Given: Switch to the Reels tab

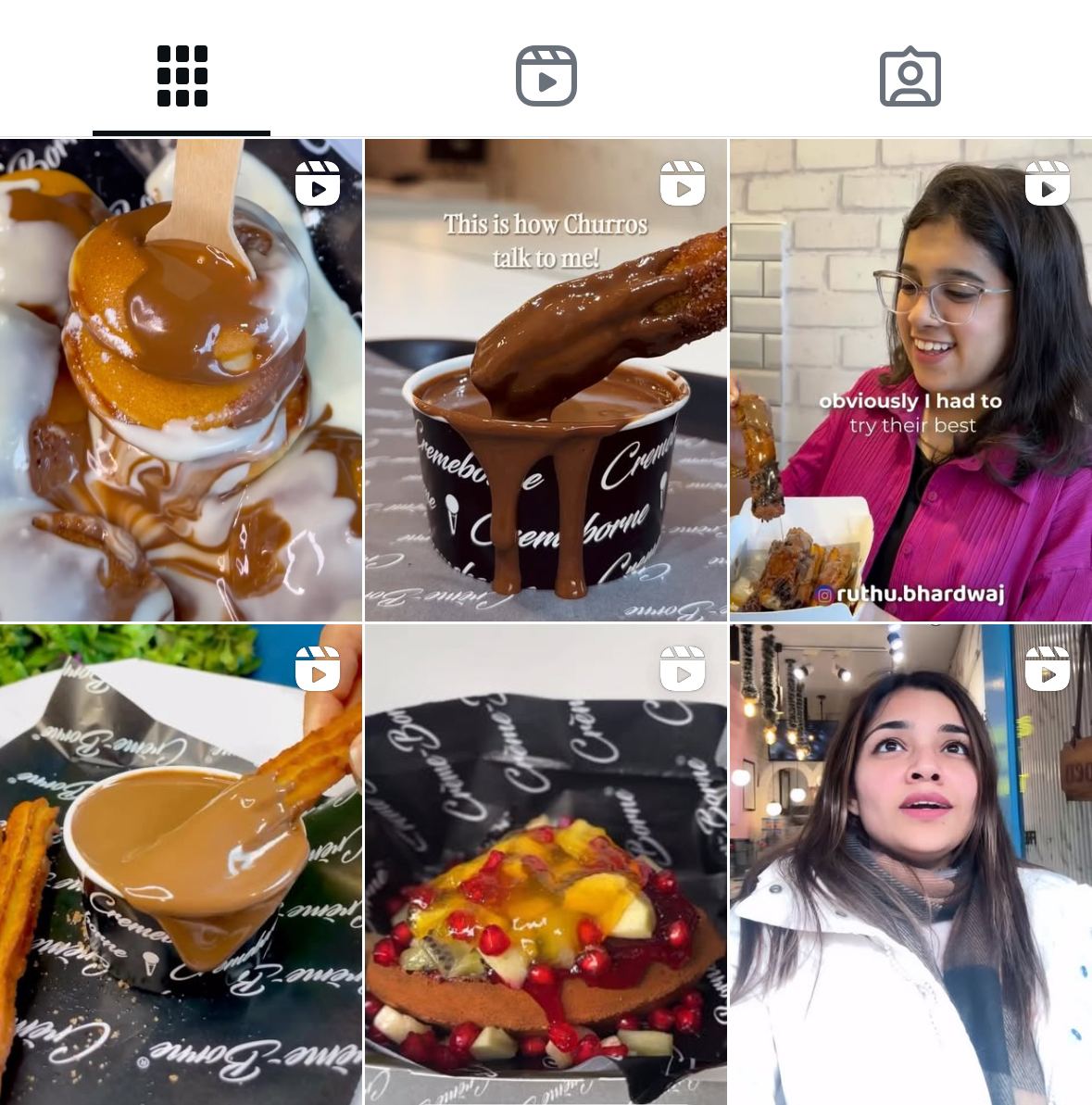Looking at the screenshot, I should (x=546, y=77).
